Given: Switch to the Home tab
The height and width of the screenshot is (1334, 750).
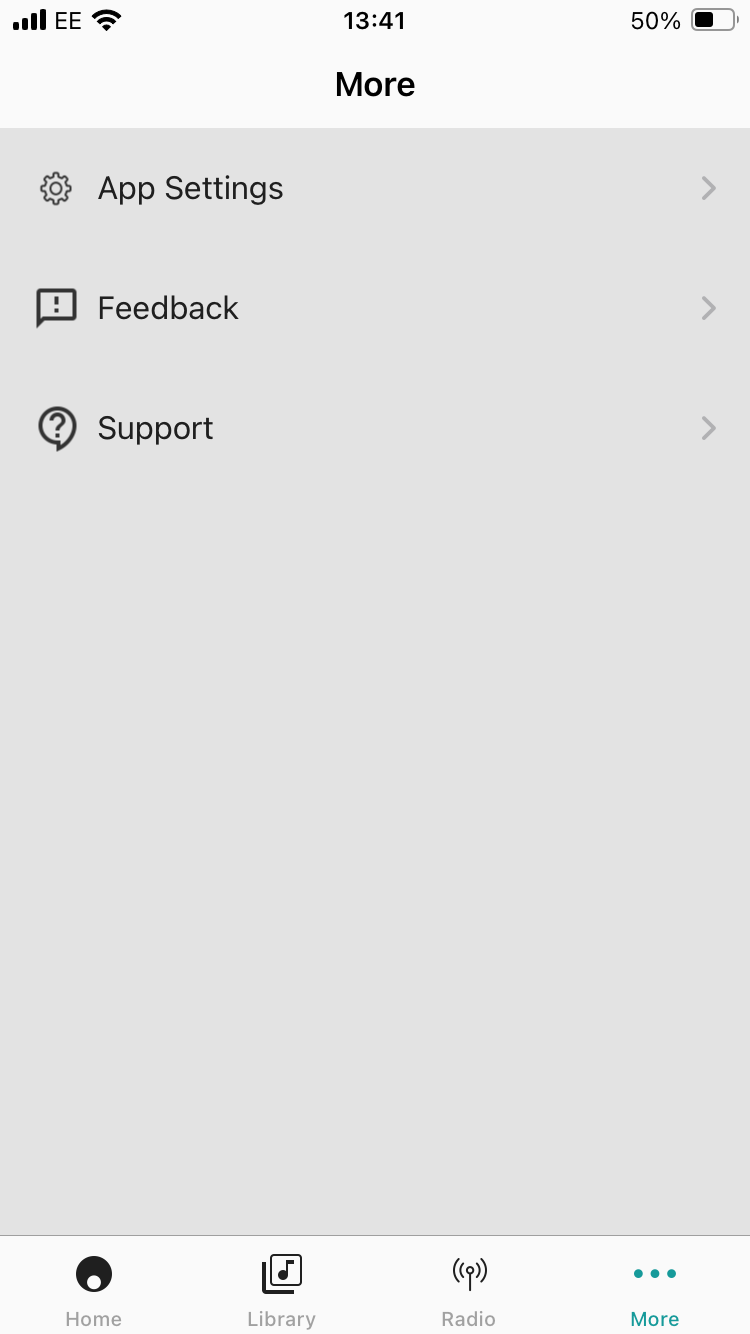Looking at the screenshot, I should (x=94, y=1290).
